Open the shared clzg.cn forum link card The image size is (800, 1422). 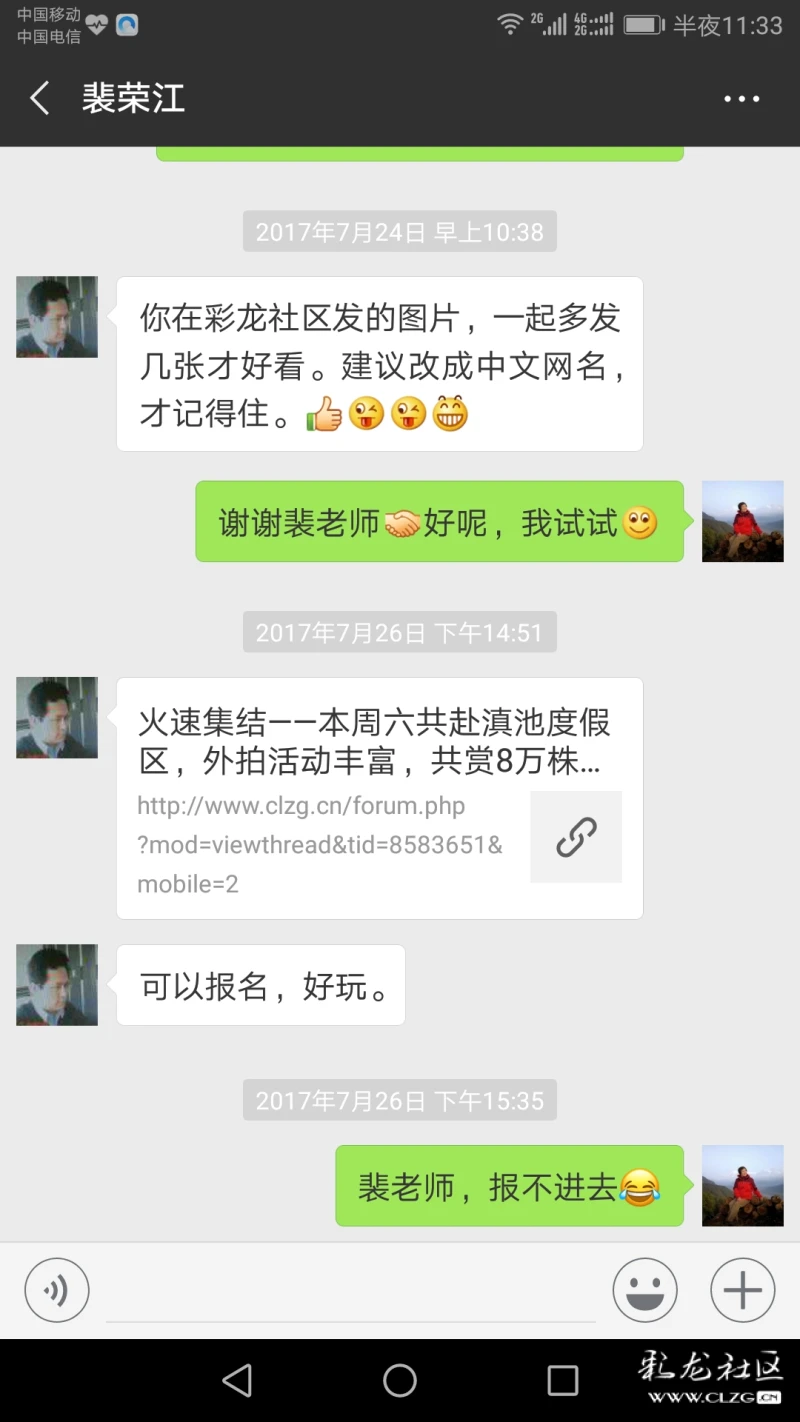coord(379,798)
